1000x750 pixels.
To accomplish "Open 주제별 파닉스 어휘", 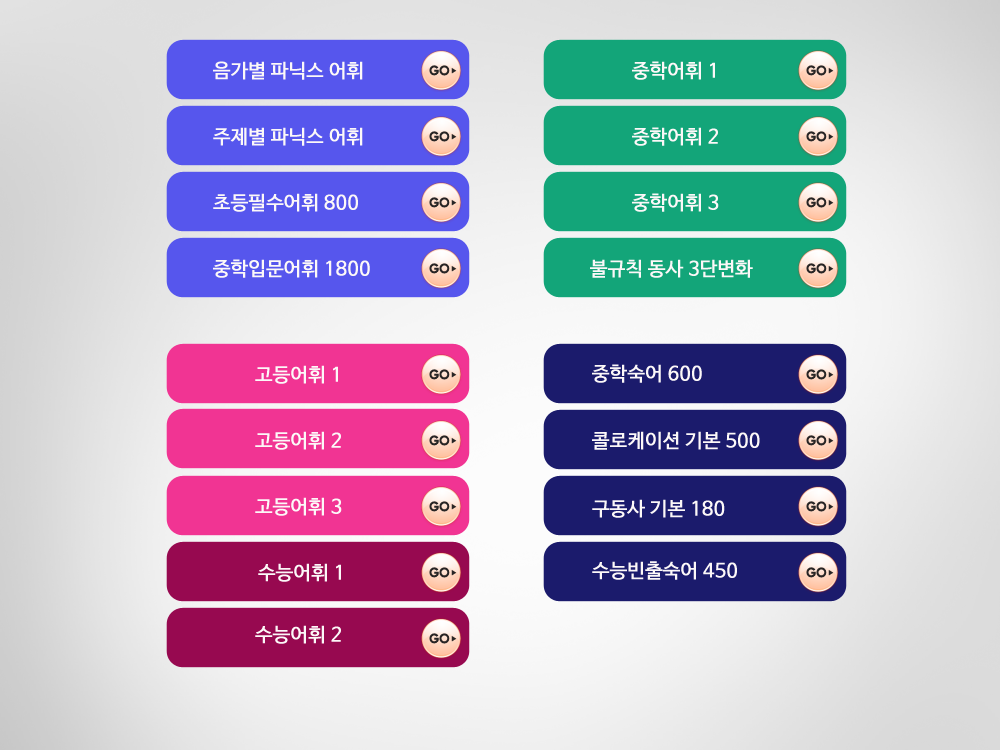I will [x=317, y=136].
